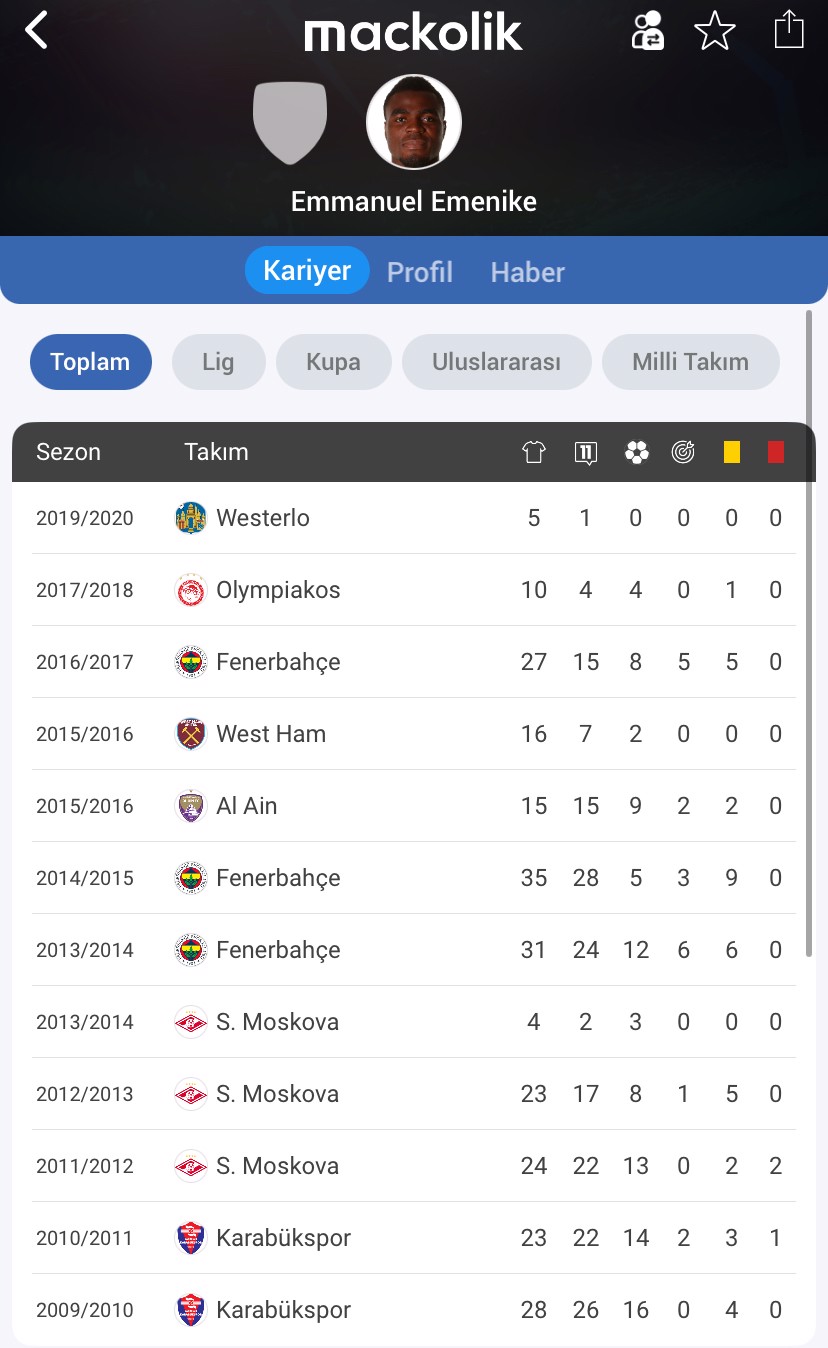Screen dimensions: 828x1348
Task: Filter career stats by Kupa
Action: tap(333, 362)
